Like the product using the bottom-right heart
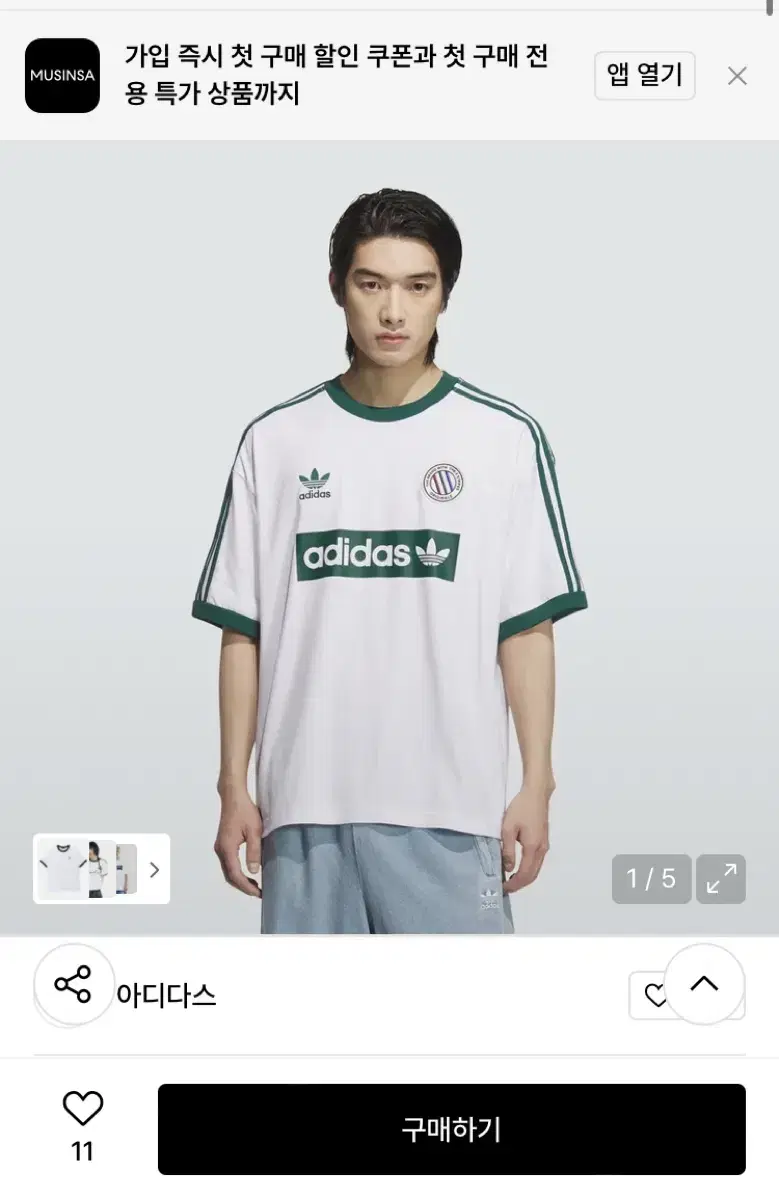This screenshot has height=1200, width=779. coord(656,996)
